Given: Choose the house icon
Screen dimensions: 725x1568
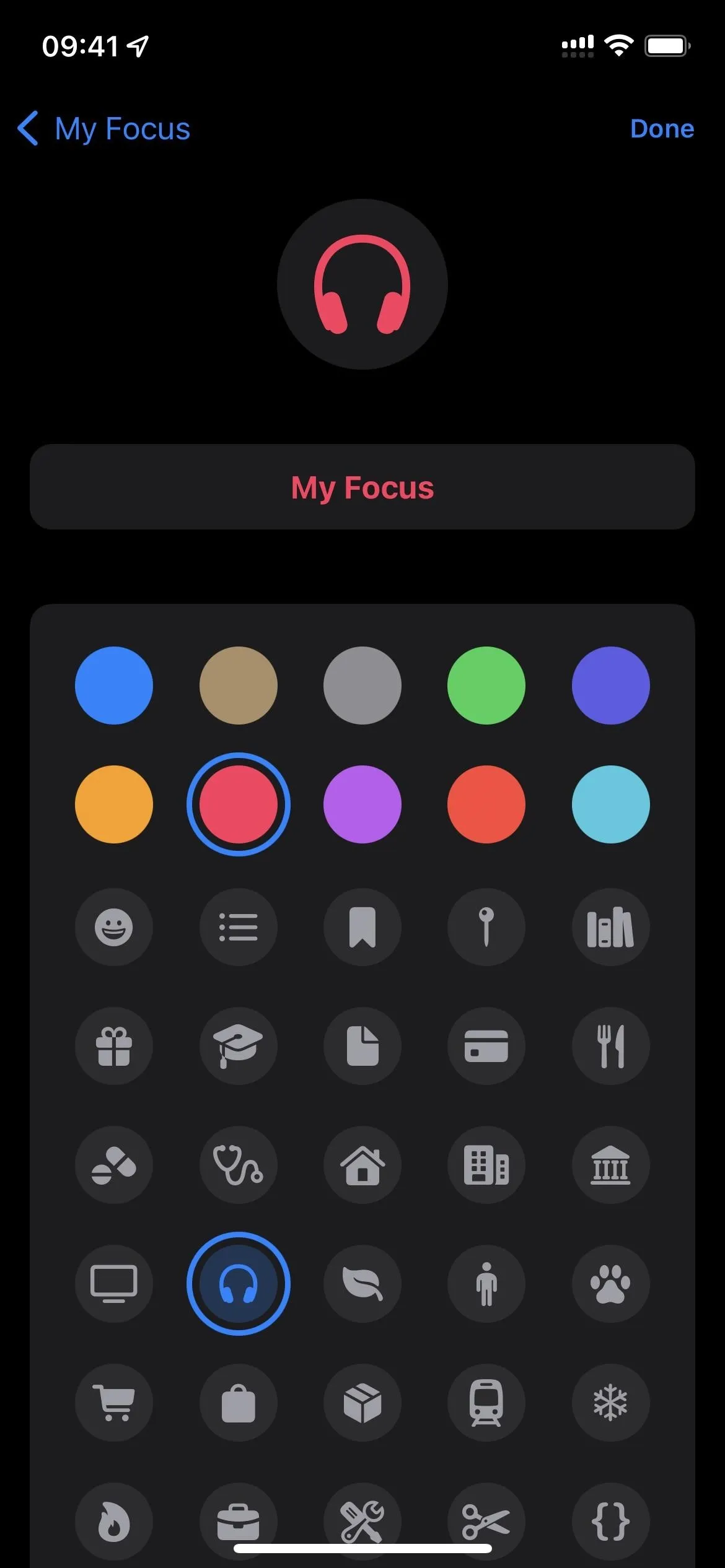Looking at the screenshot, I should (362, 1165).
